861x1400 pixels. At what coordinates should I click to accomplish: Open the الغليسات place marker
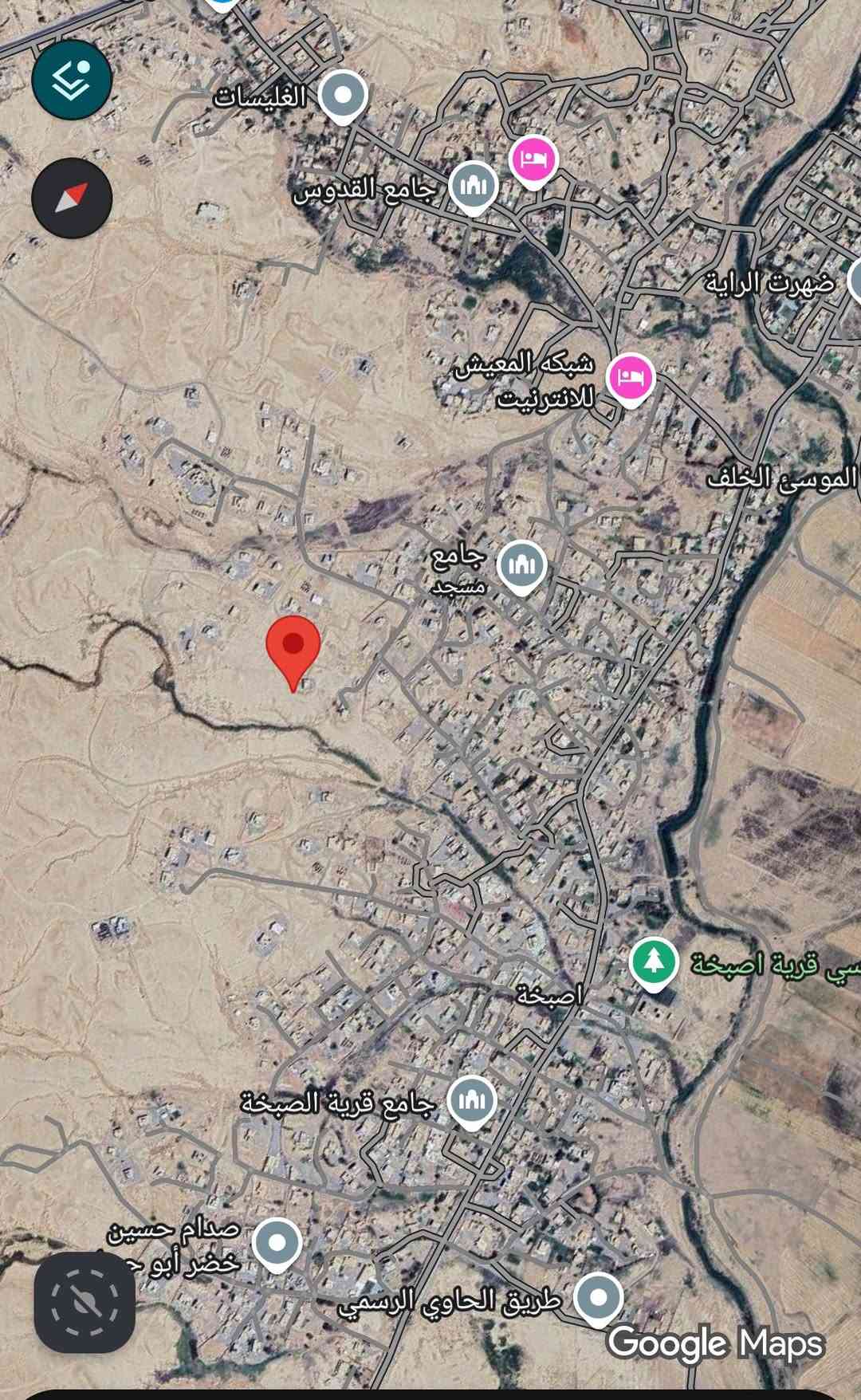pos(343,96)
